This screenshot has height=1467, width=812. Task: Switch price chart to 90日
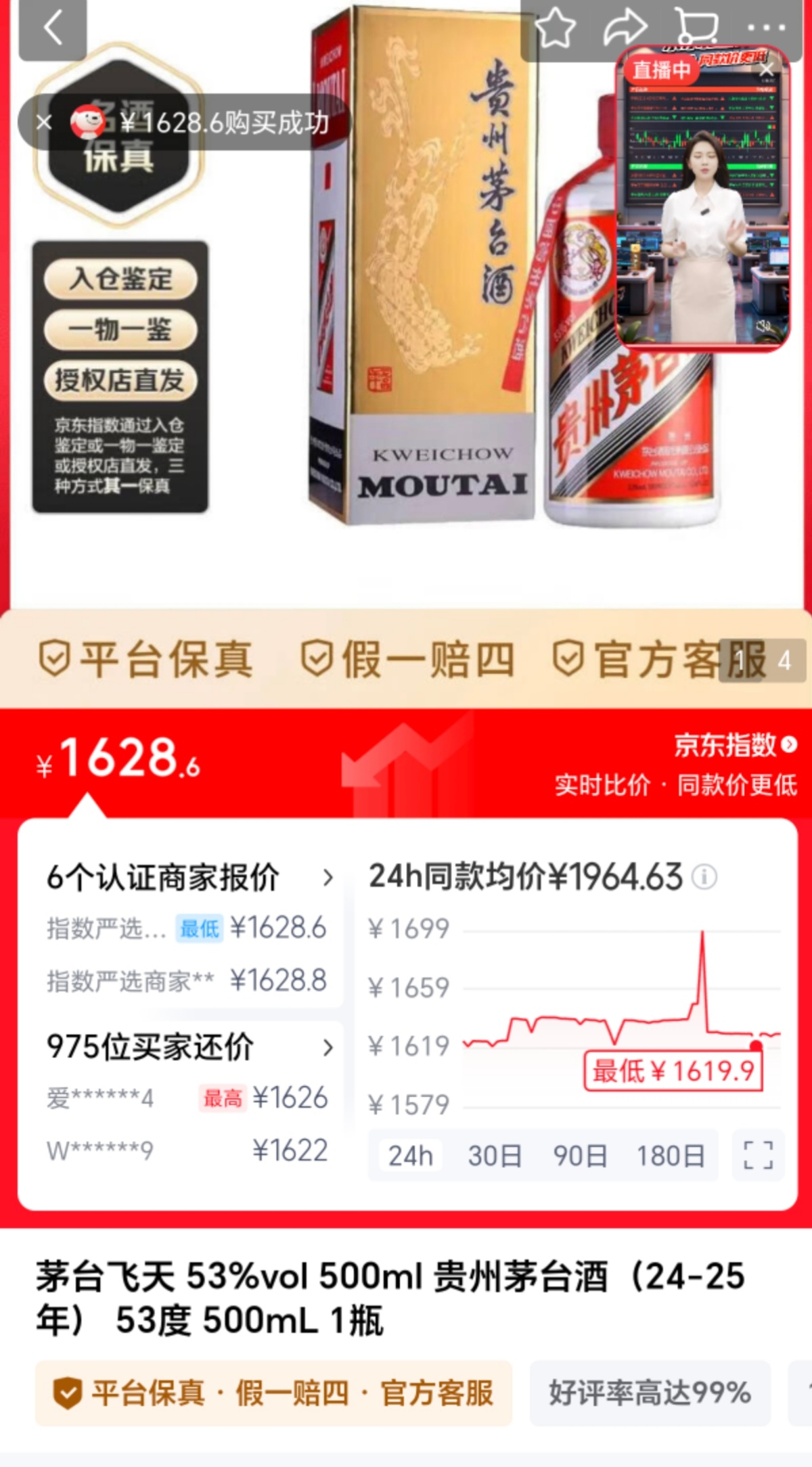pyautogui.click(x=580, y=1156)
